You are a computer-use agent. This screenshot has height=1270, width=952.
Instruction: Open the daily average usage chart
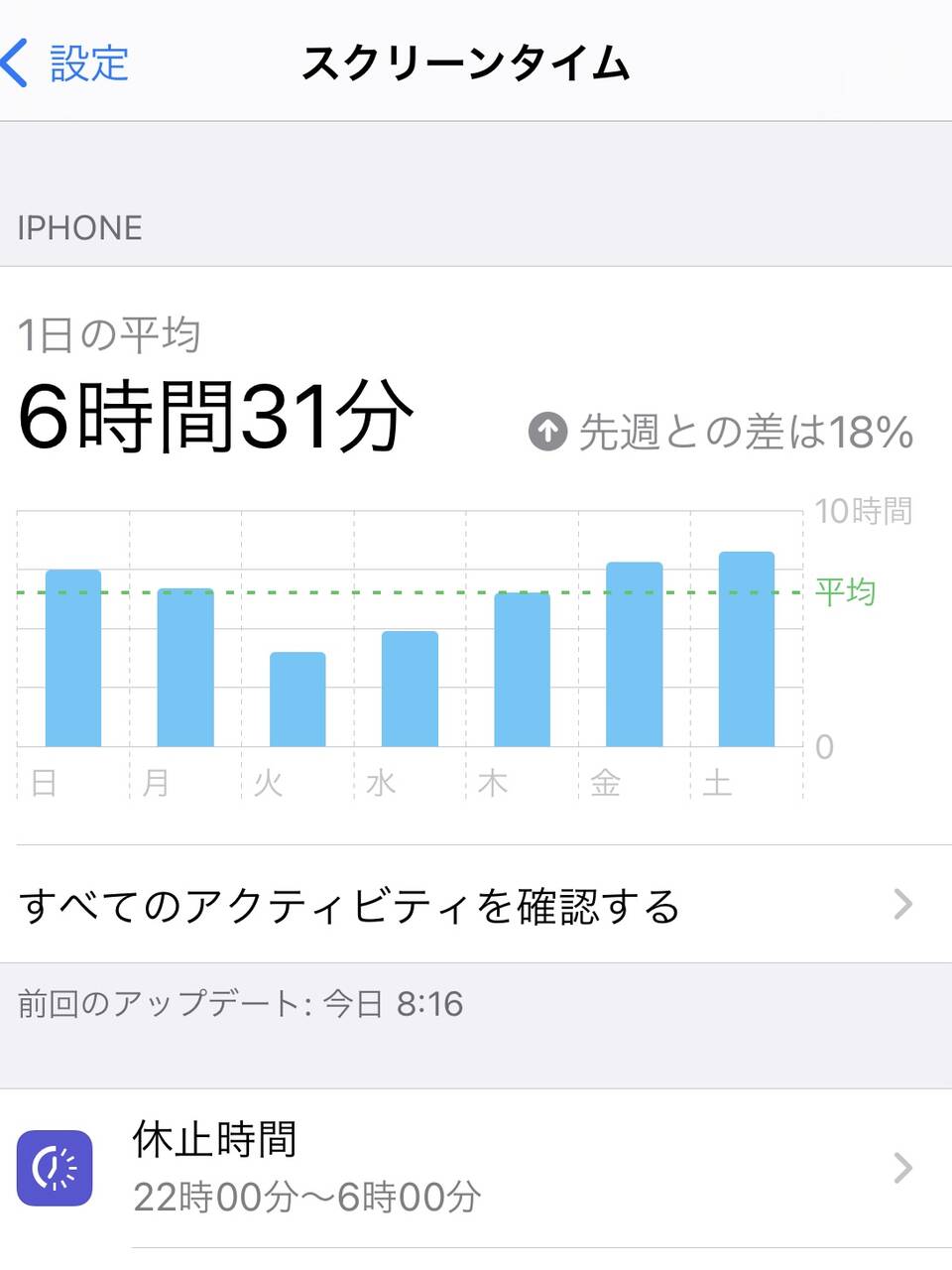tap(411, 645)
